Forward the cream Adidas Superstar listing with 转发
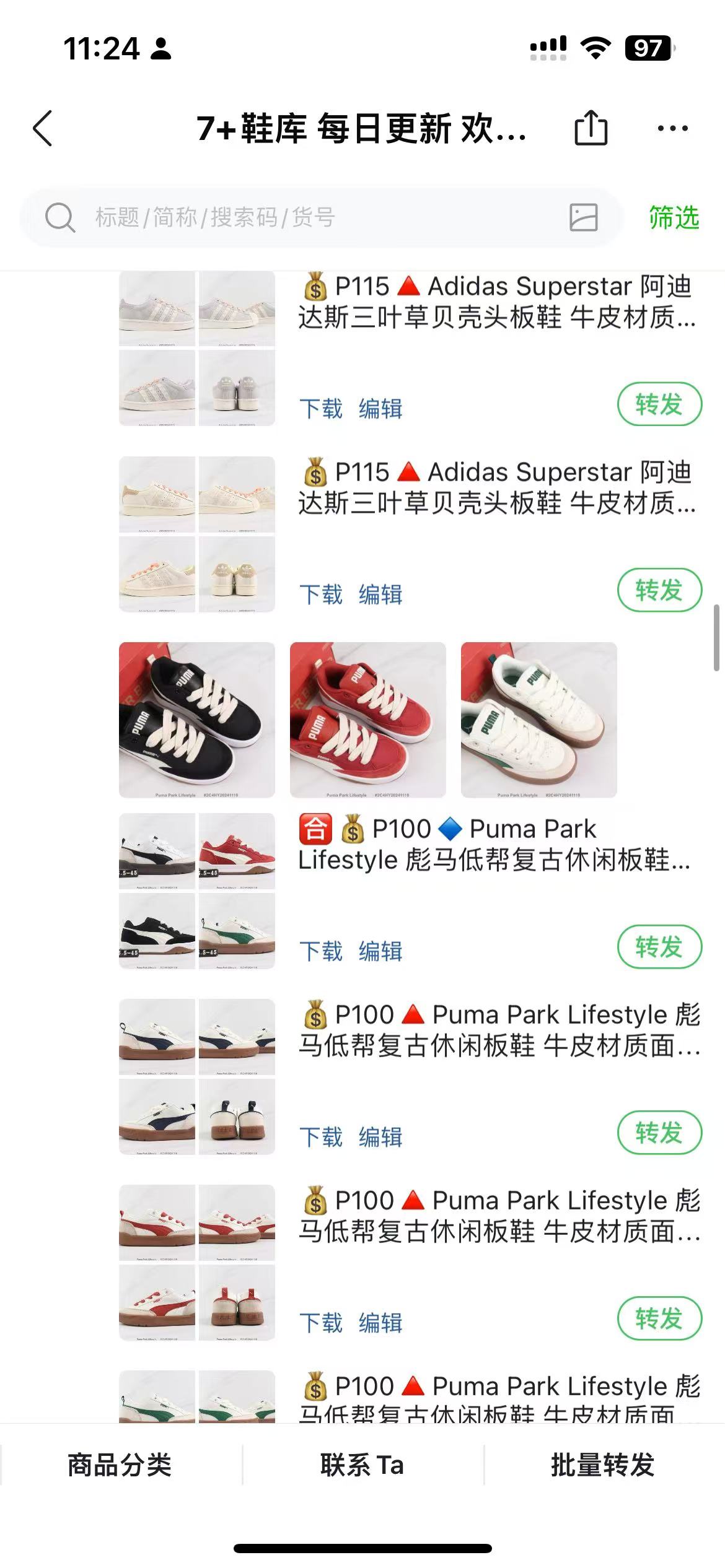This screenshot has width=725, height=1568. pyautogui.click(x=659, y=590)
